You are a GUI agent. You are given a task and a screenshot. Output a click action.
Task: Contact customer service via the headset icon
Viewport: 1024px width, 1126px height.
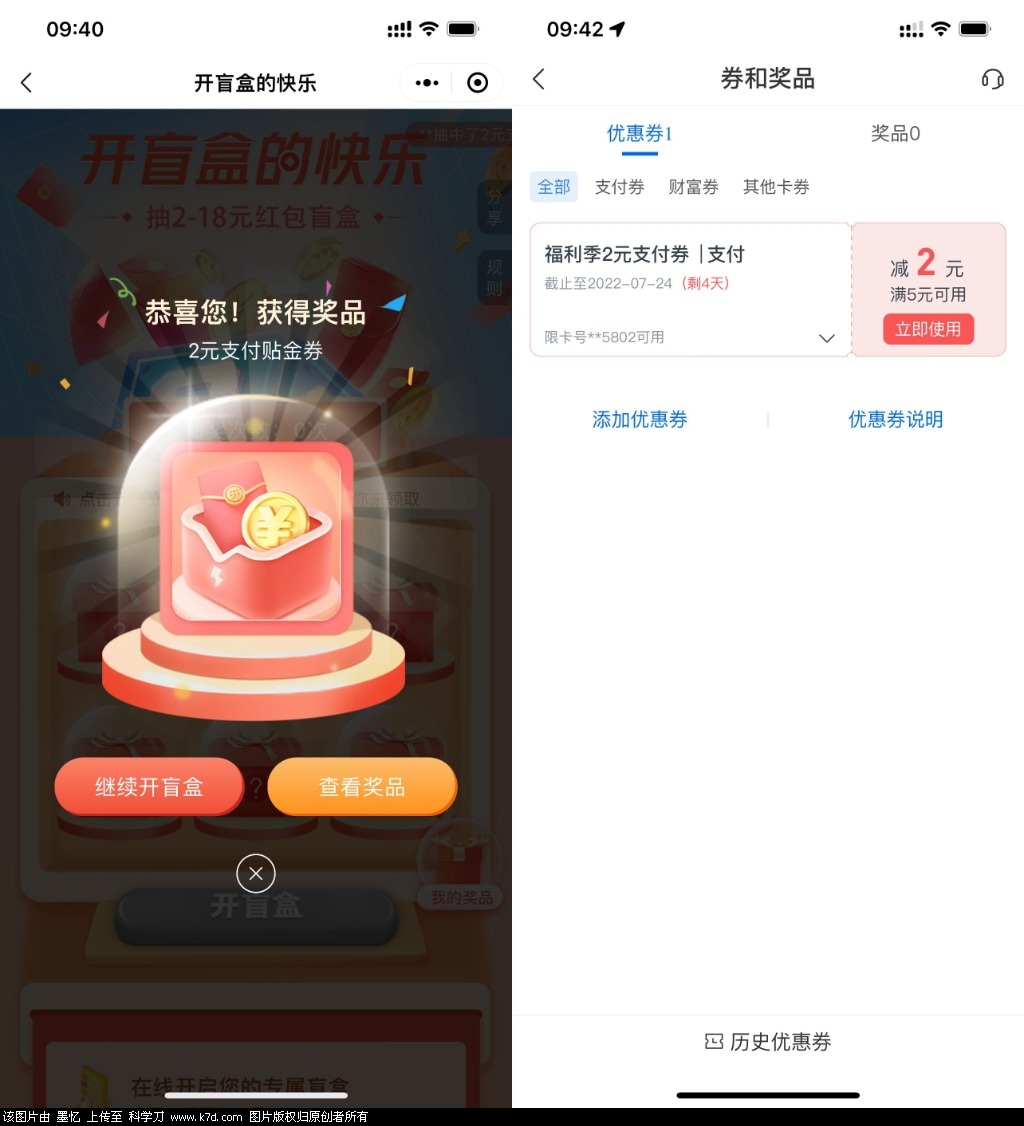point(992,80)
